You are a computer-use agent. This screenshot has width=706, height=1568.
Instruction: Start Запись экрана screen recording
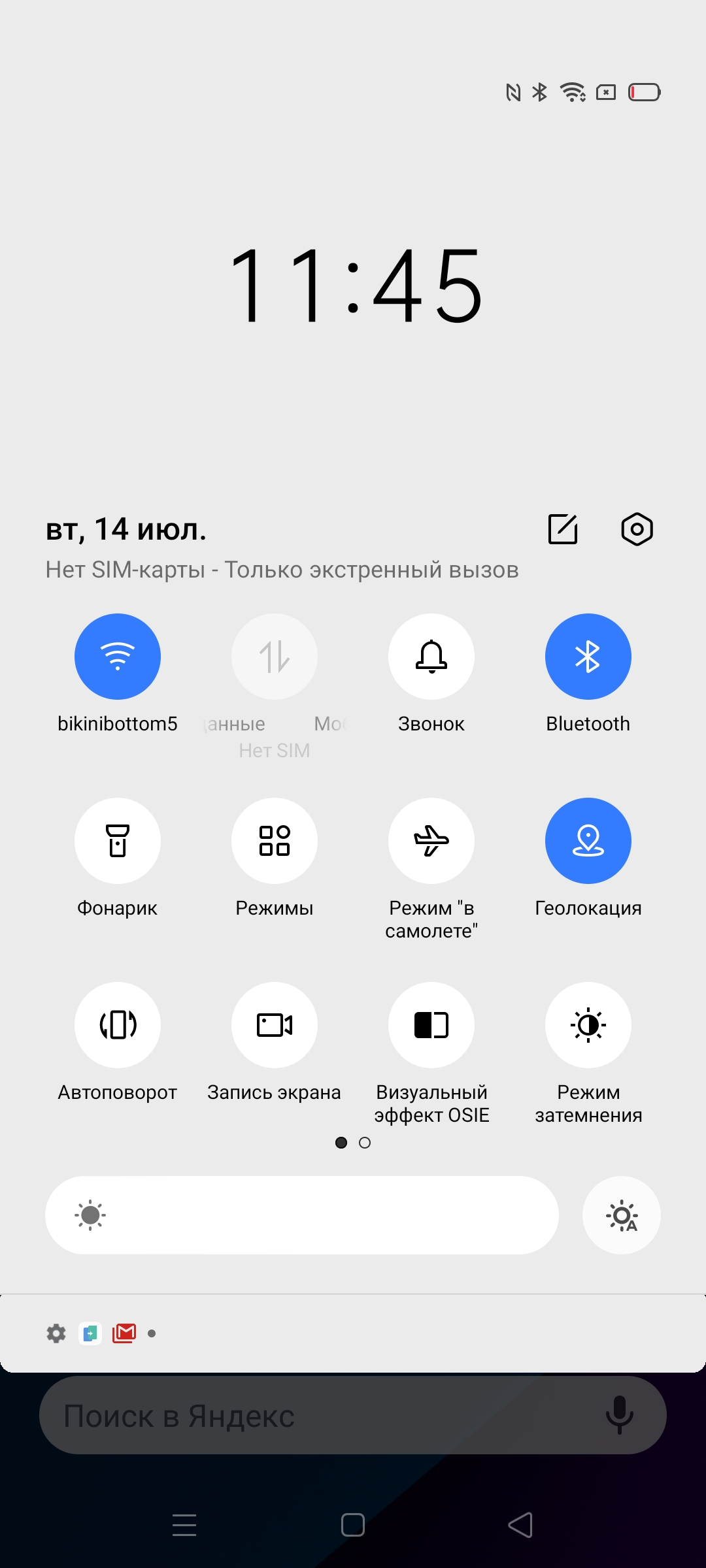tap(275, 1025)
